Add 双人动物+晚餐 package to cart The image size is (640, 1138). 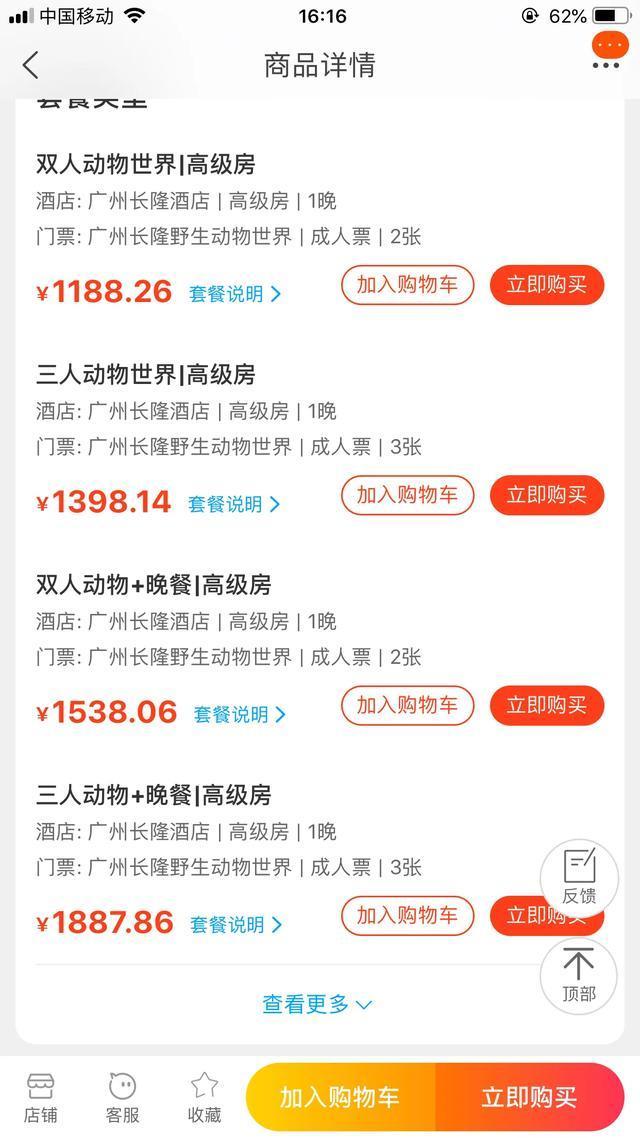(408, 705)
